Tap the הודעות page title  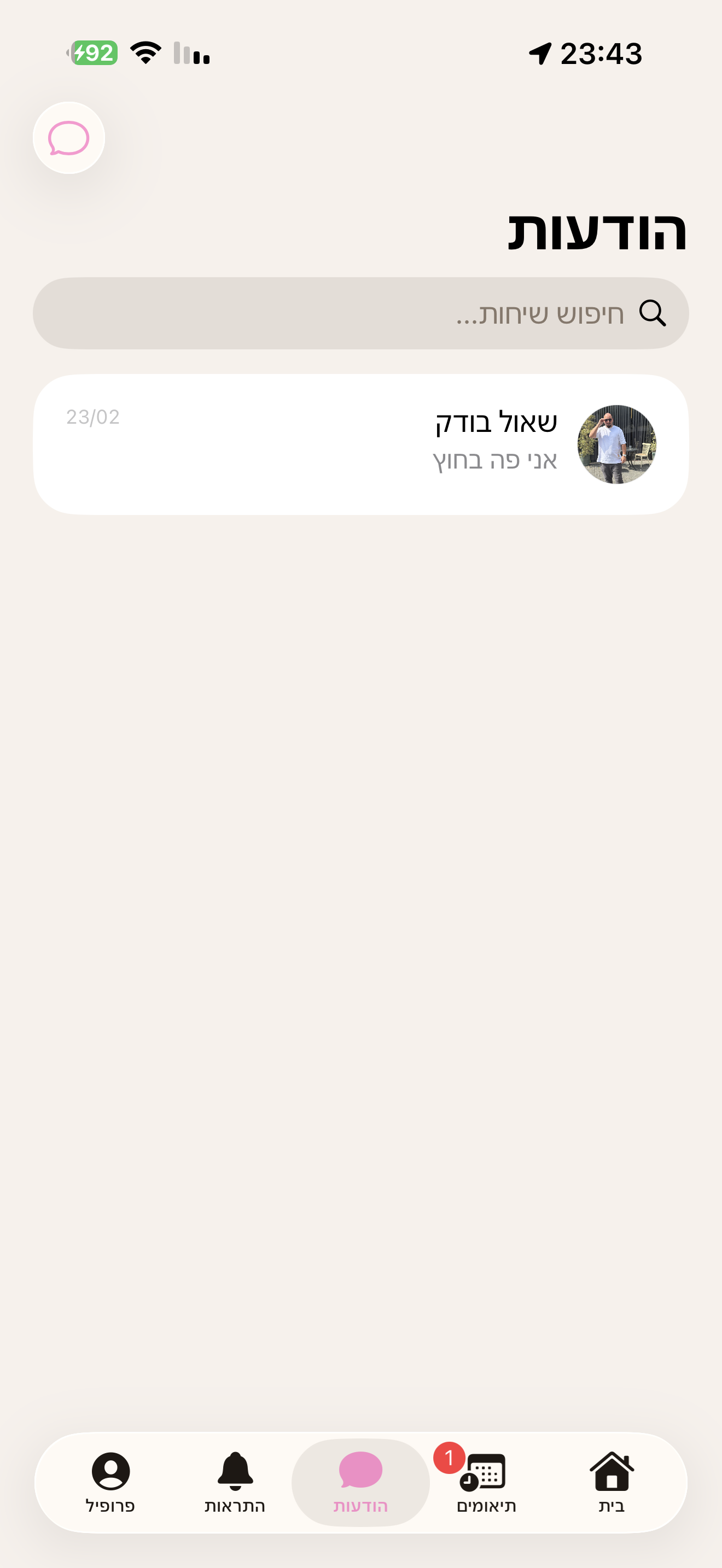coord(598,232)
